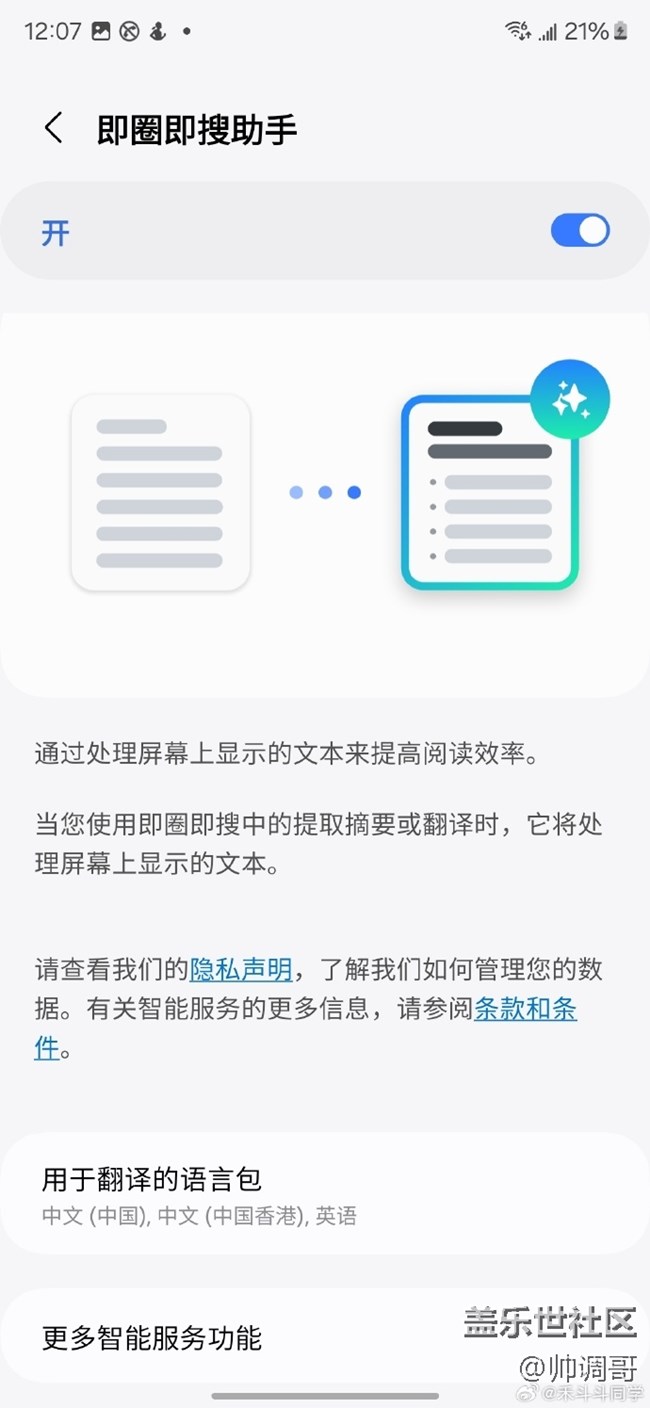This screenshot has width=650, height=1408.
Task: Open the 条款和条件 link
Action: 525,1009
